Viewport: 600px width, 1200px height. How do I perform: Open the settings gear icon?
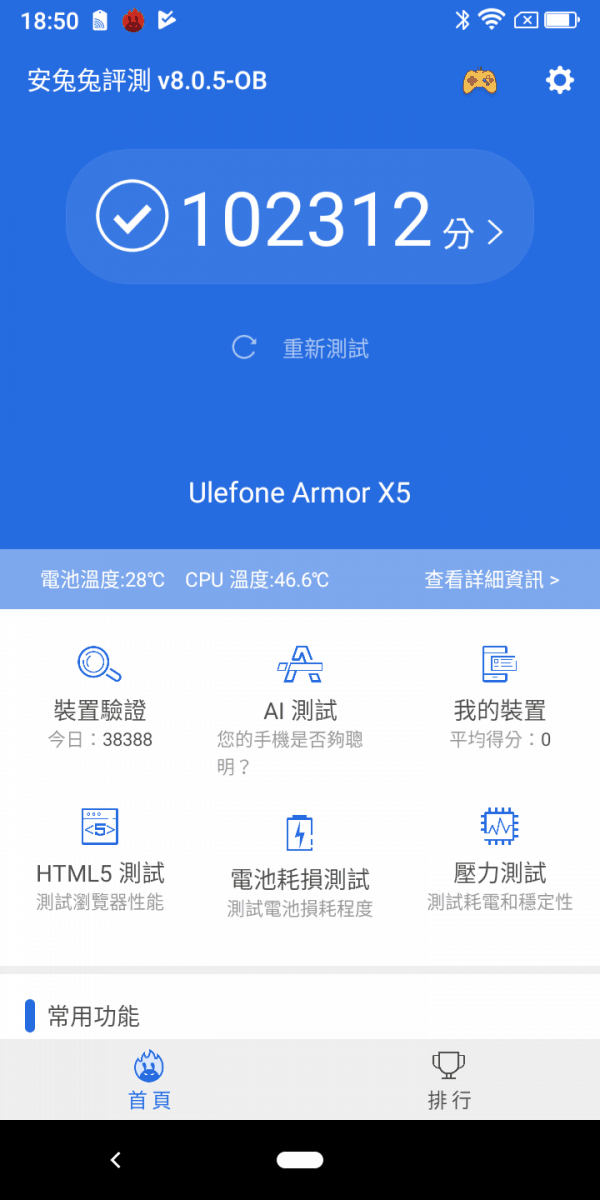[x=560, y=80]
